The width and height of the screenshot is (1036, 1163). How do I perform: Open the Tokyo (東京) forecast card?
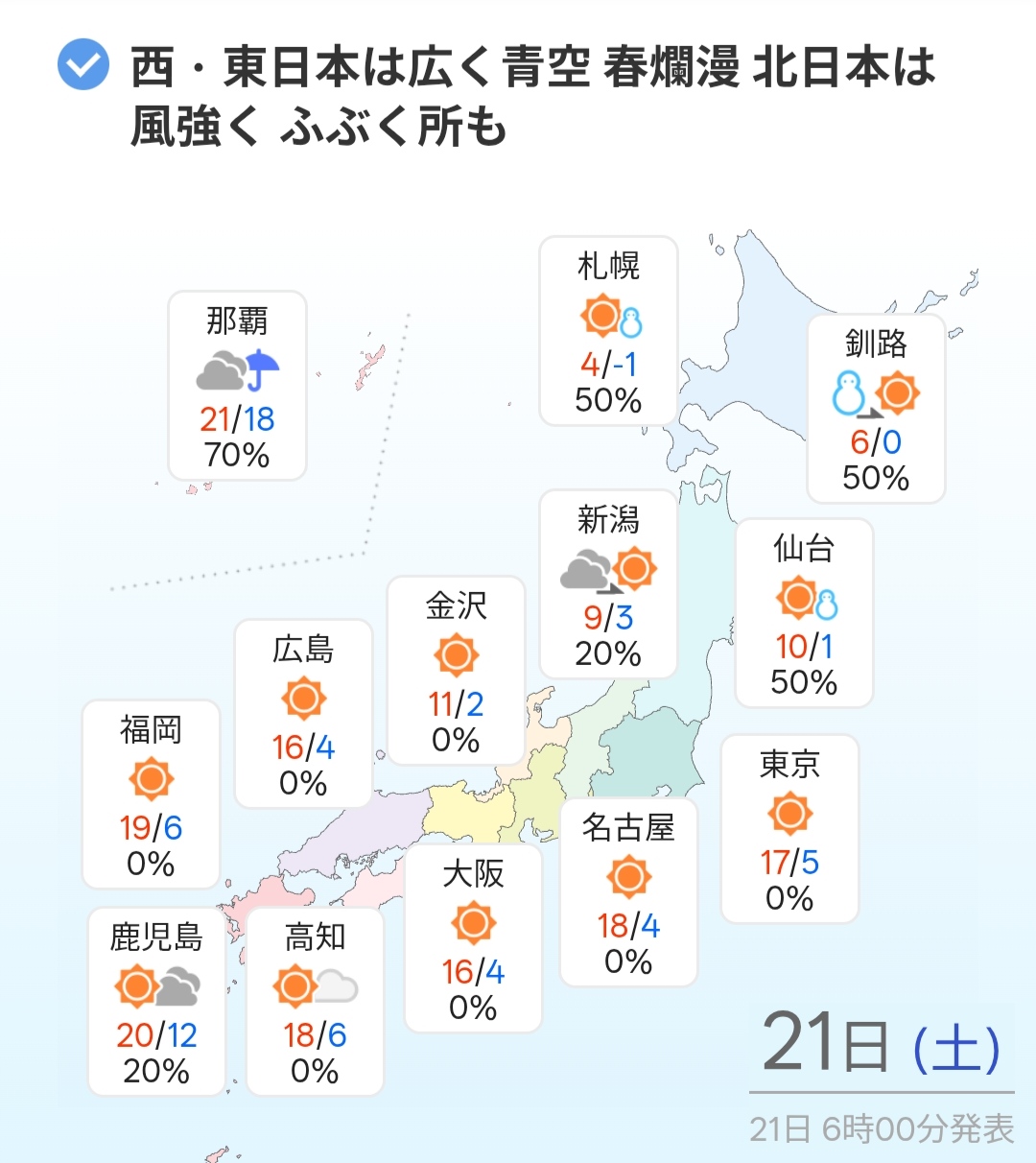point(789,829)
